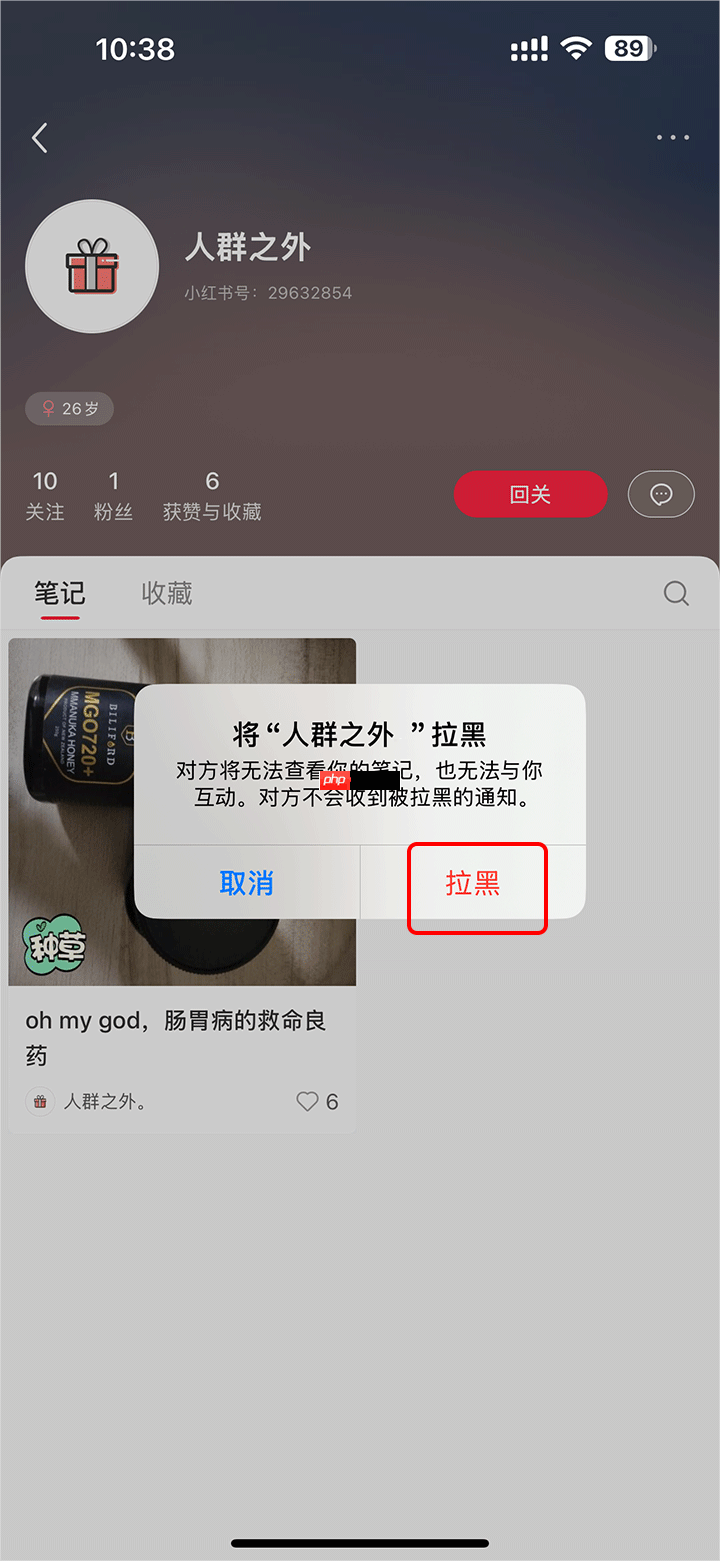The height and width of the screenshot is (1561, 720).
Task: Select the 笔记 tab
Action: coord(58,593)
